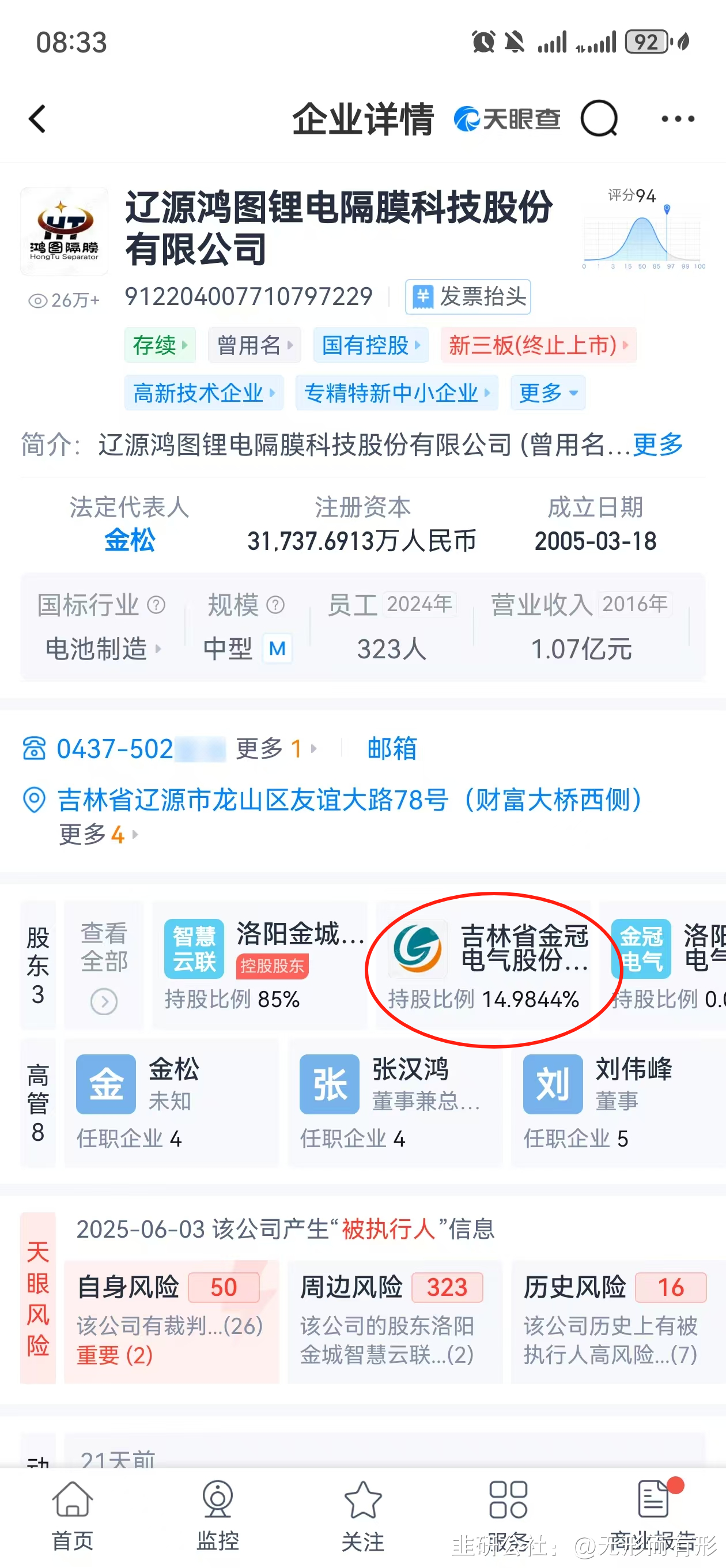Open the three-dot overflow menu
726x1568 pixels.
(678, 119)
